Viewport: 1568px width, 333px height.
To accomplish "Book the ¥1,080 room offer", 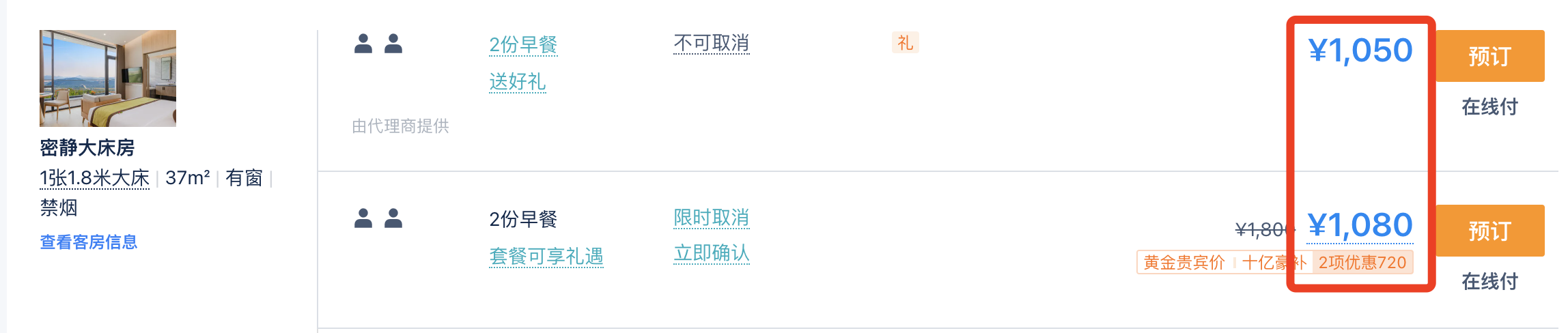I will (x=1489, y=231).
